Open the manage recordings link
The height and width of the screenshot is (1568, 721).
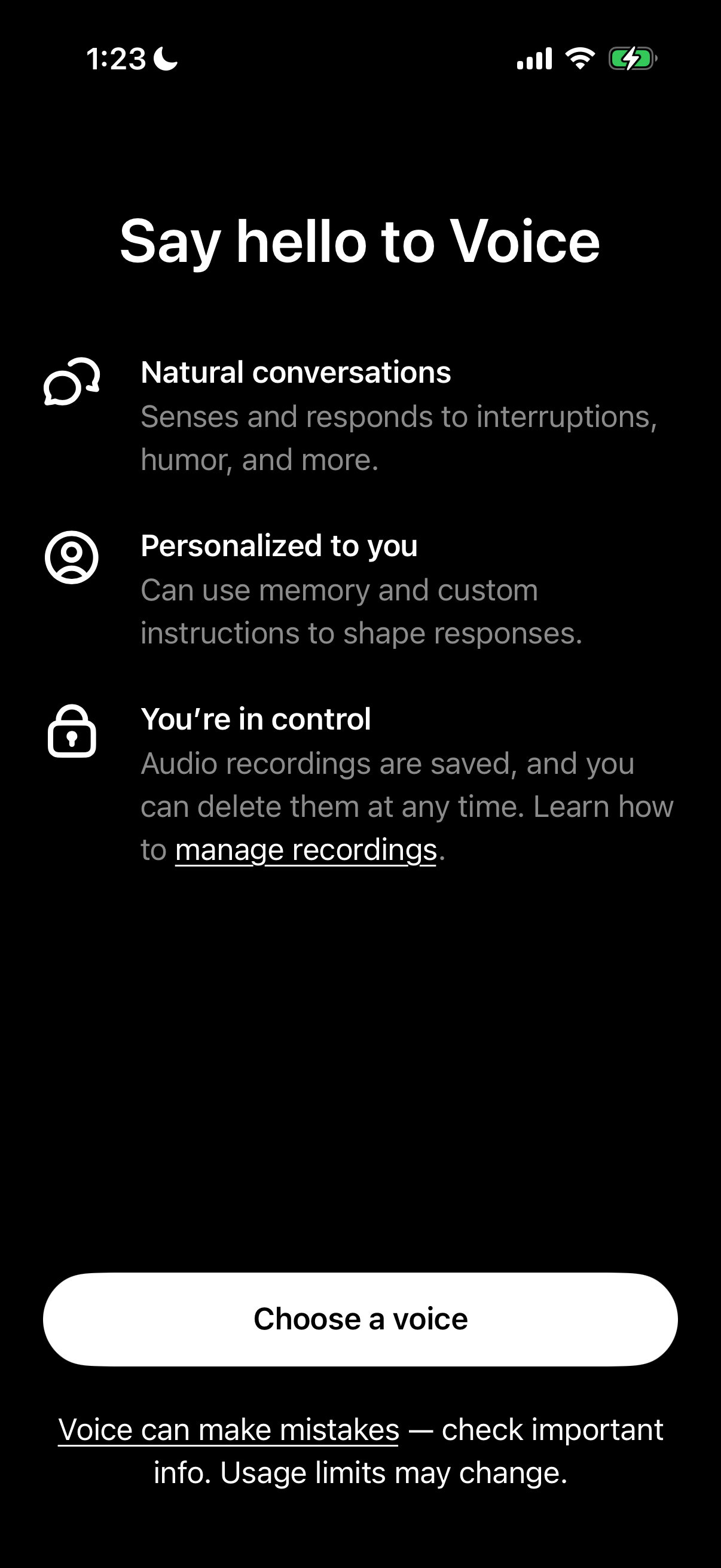point(306,849)
